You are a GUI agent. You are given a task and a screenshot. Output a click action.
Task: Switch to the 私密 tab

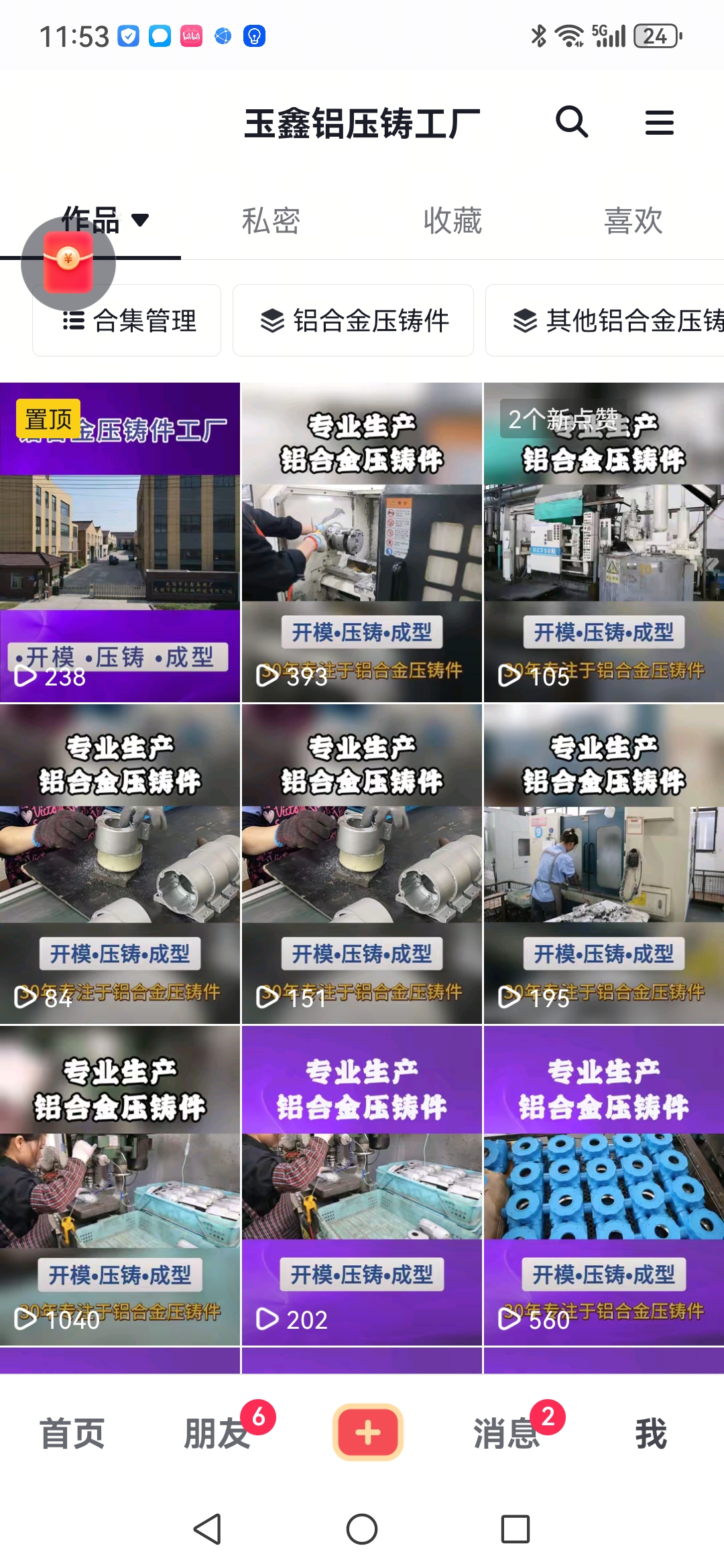[271, 221]
